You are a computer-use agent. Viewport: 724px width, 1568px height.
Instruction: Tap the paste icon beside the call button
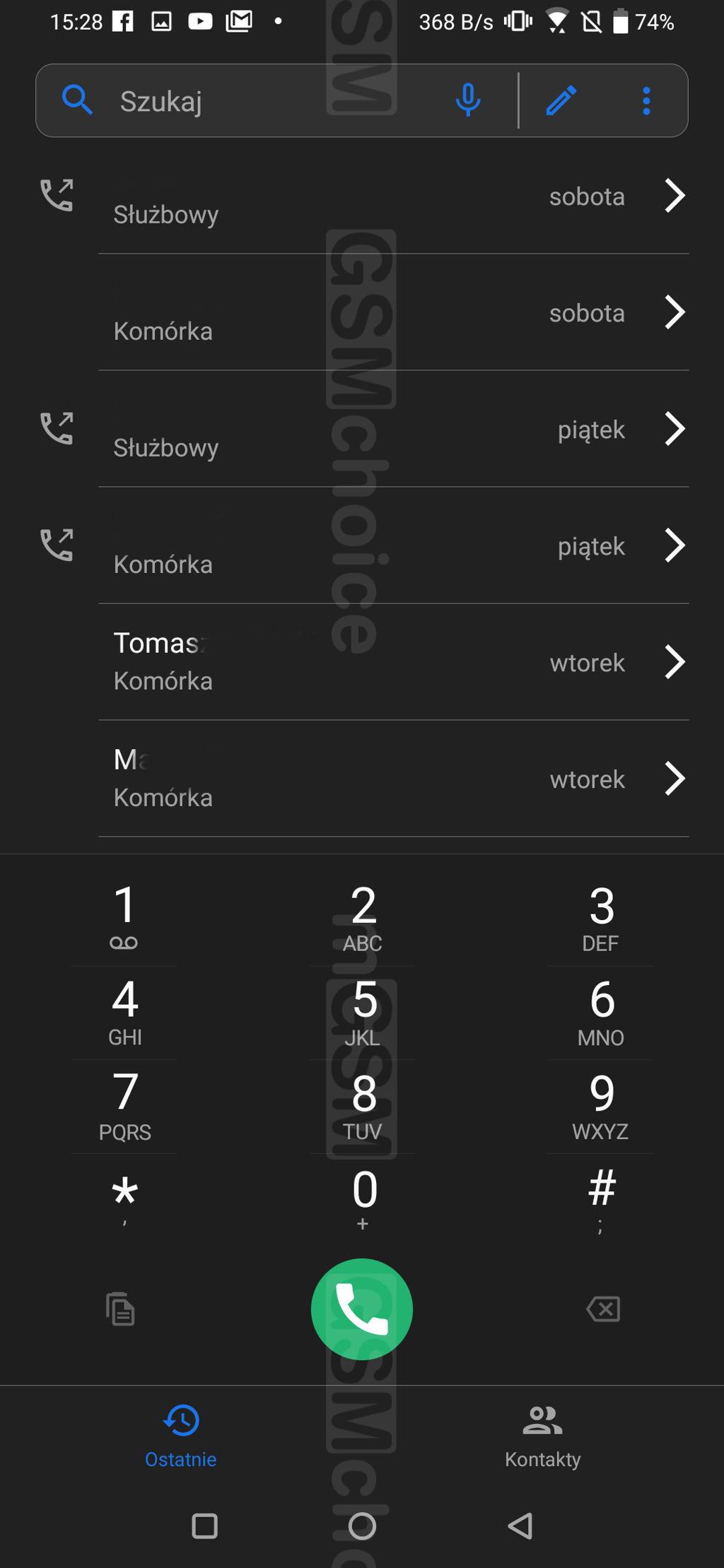120,1309
